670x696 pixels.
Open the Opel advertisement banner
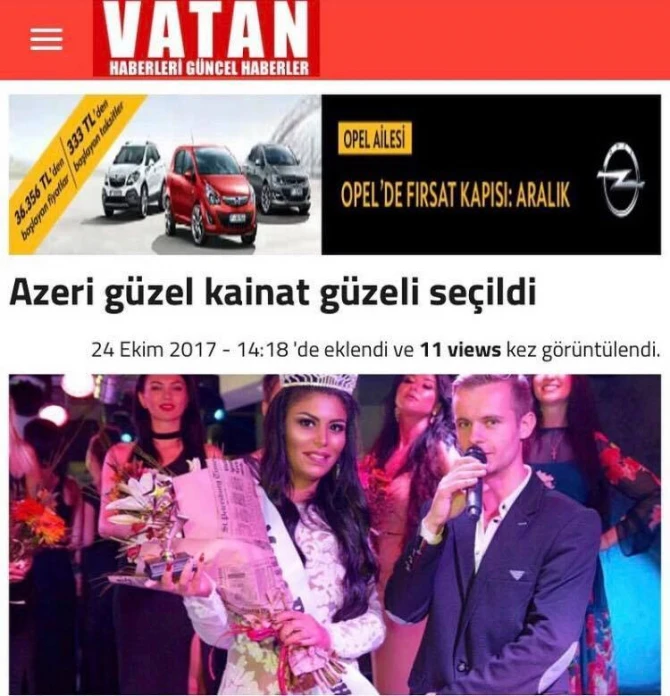335,174
